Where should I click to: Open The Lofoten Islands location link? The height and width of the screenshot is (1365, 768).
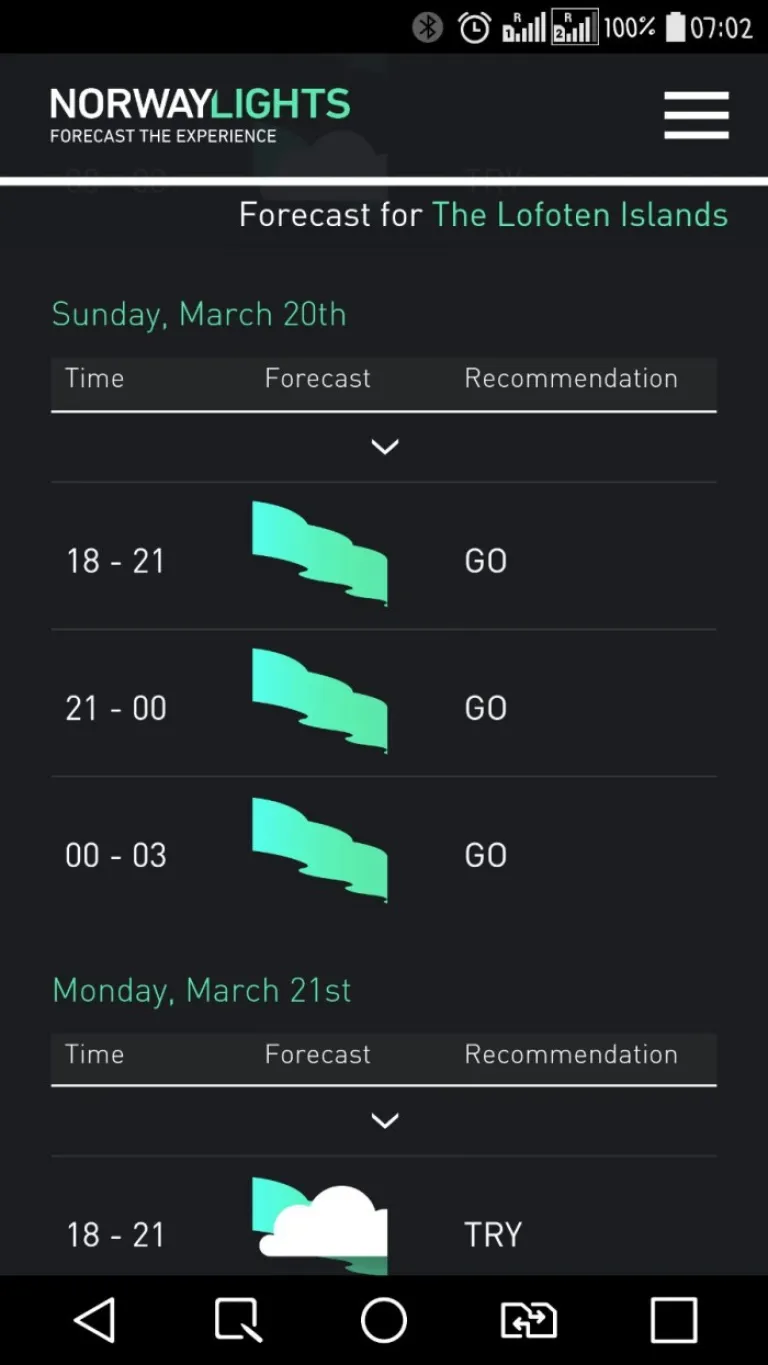tap(580, 215)
